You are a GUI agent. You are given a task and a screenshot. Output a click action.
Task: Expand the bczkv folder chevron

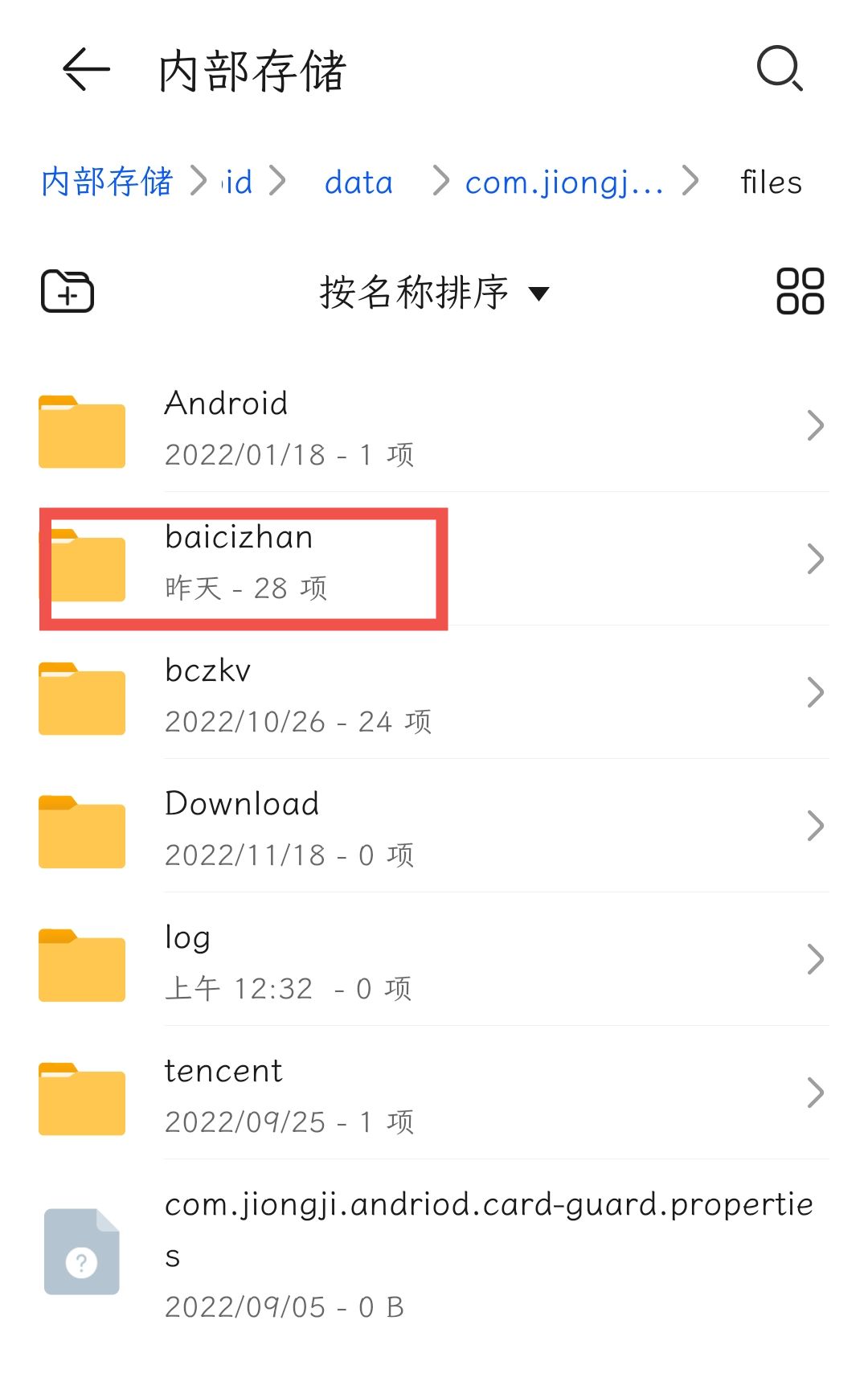pyautogui.click(x=815, y=692)
